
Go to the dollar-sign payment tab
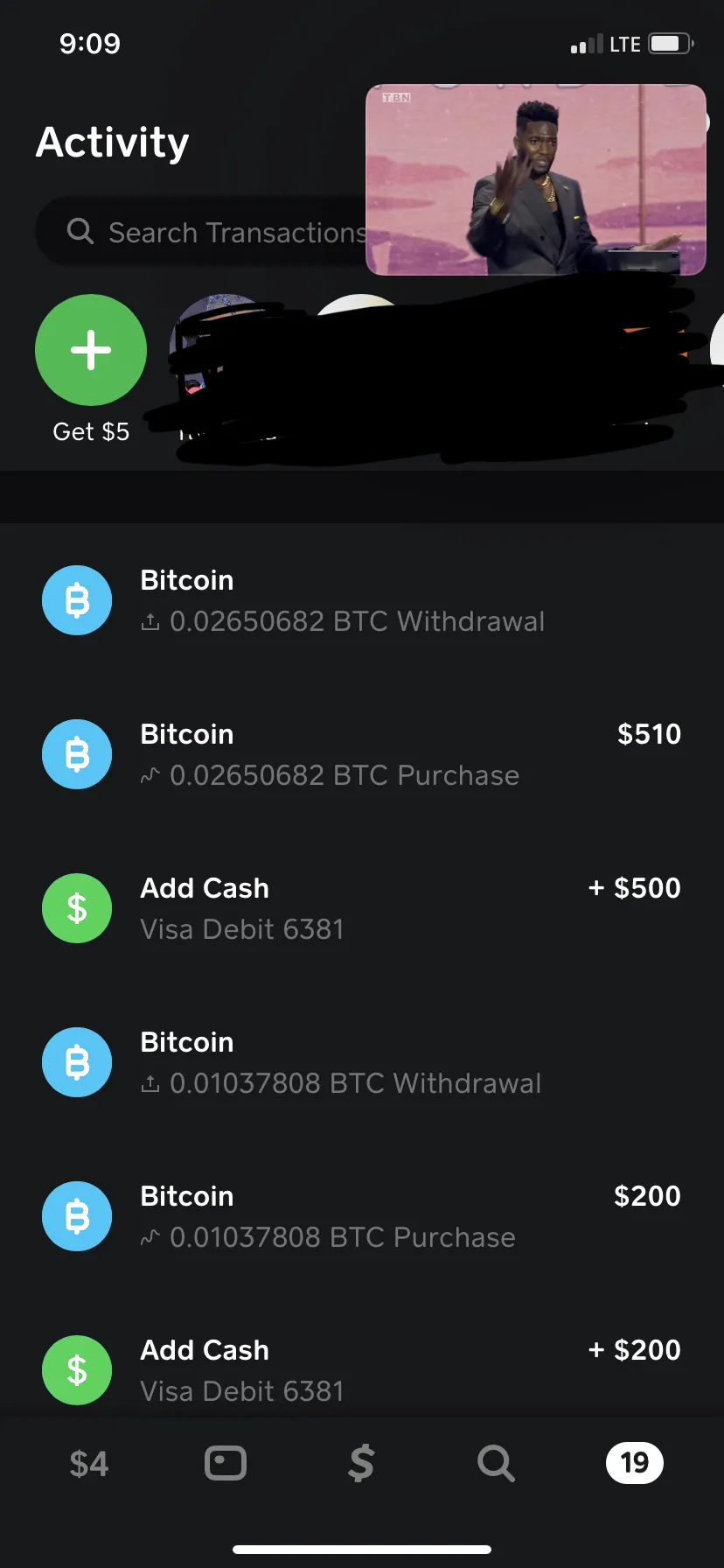(x=361, y=1463)
